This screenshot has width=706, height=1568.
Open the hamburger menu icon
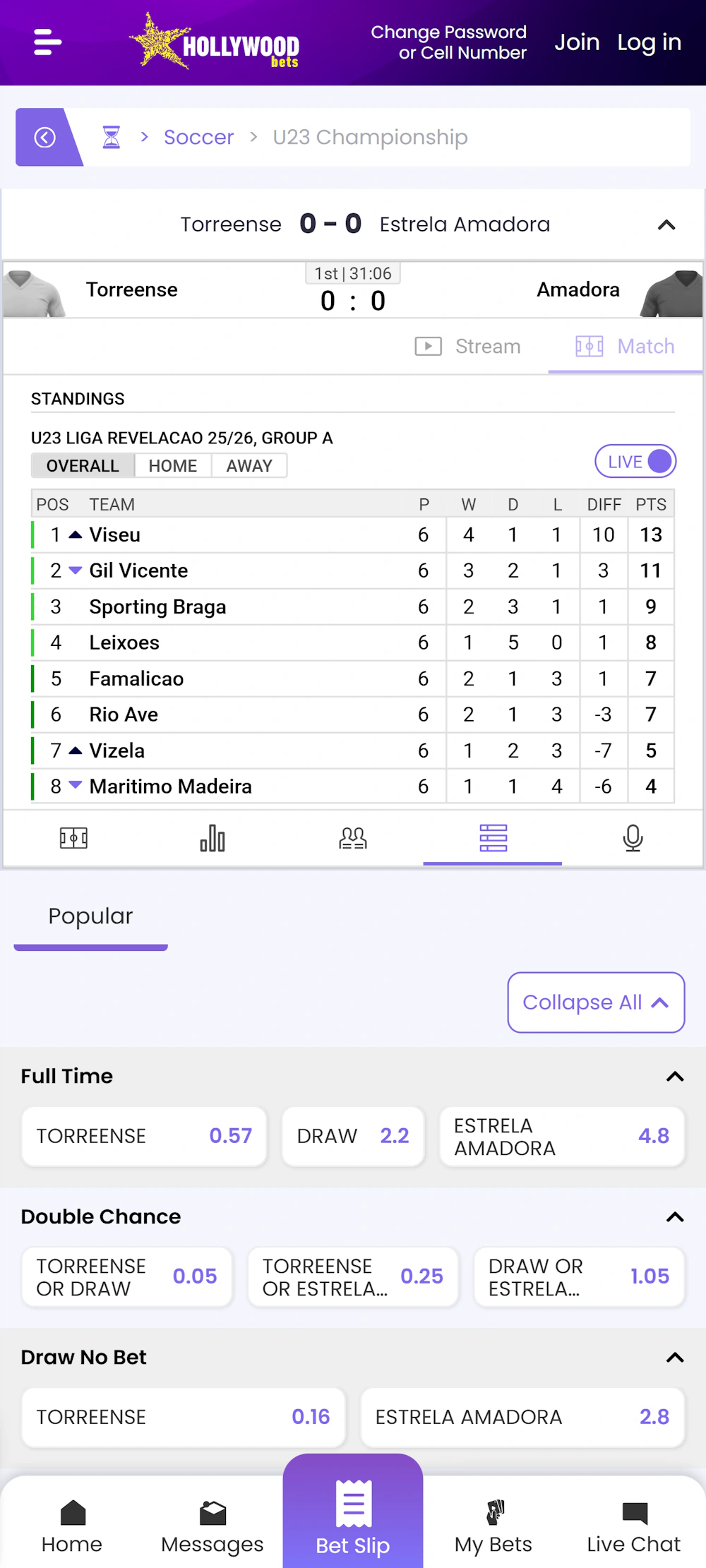47,42
